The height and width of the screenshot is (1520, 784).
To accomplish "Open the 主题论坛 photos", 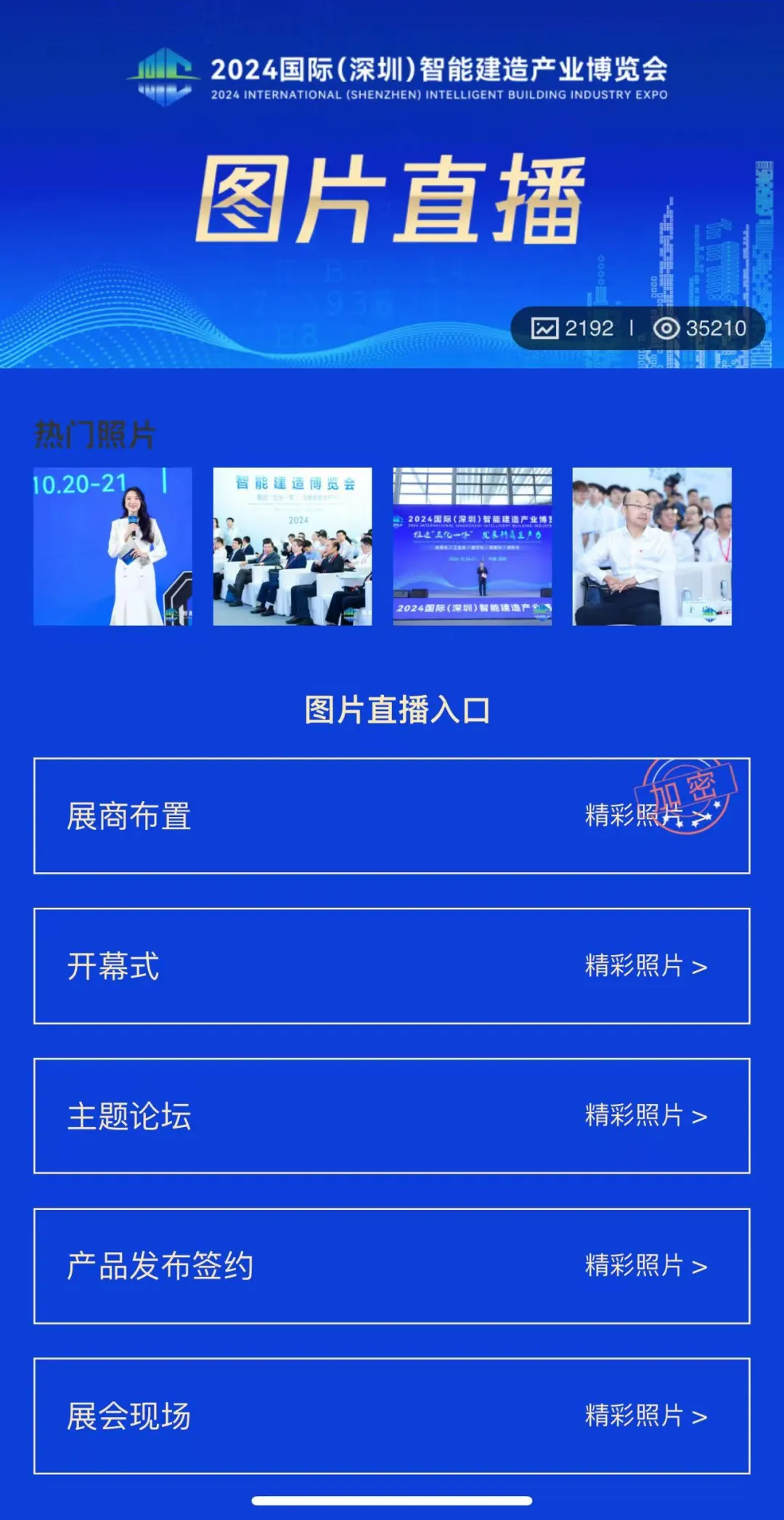I will click(391, 1115).
